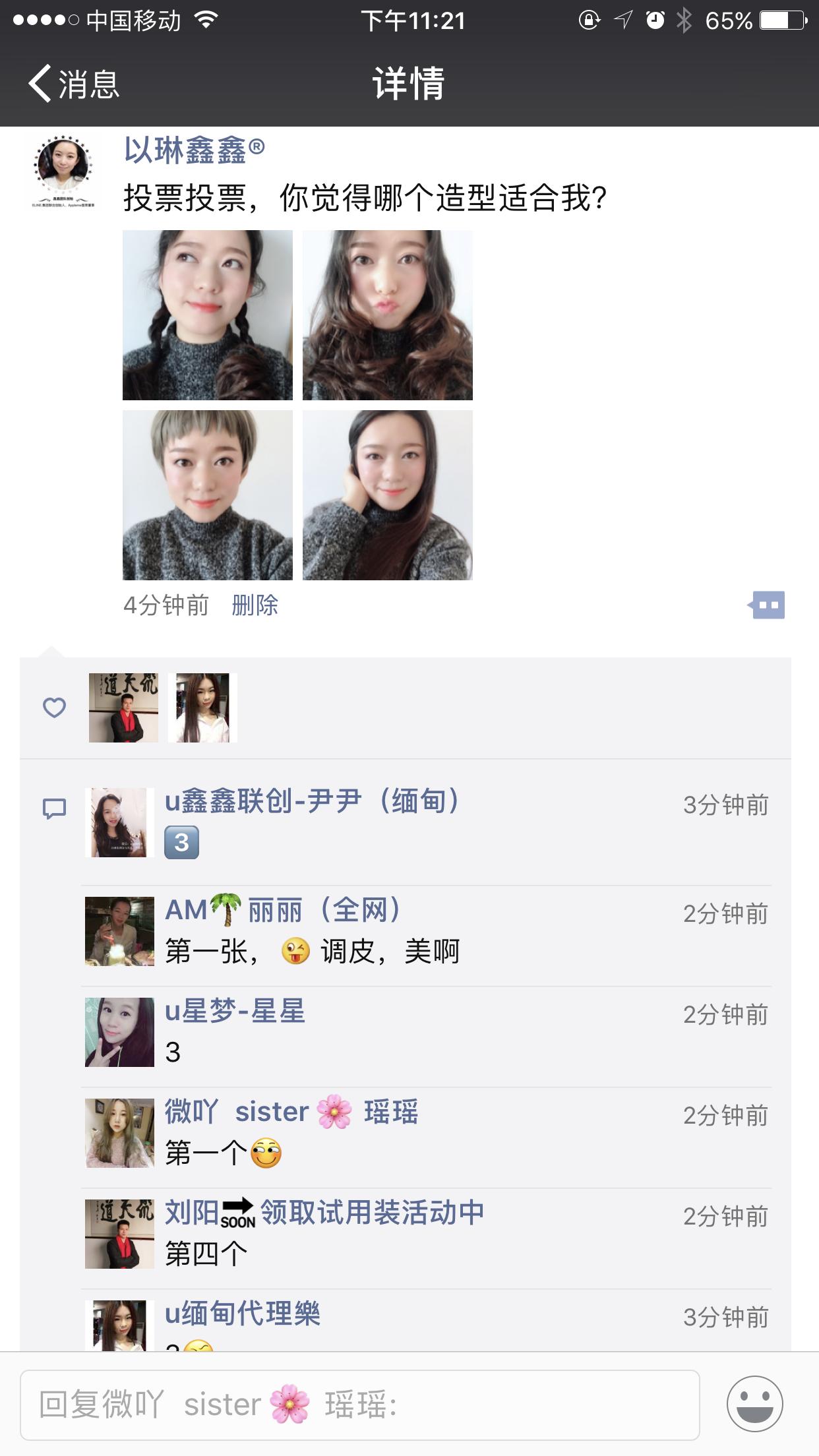Viewport: 819px width, 1456px height.
Task: Tap 删除 to delete the post
Action: click(255, 606)
